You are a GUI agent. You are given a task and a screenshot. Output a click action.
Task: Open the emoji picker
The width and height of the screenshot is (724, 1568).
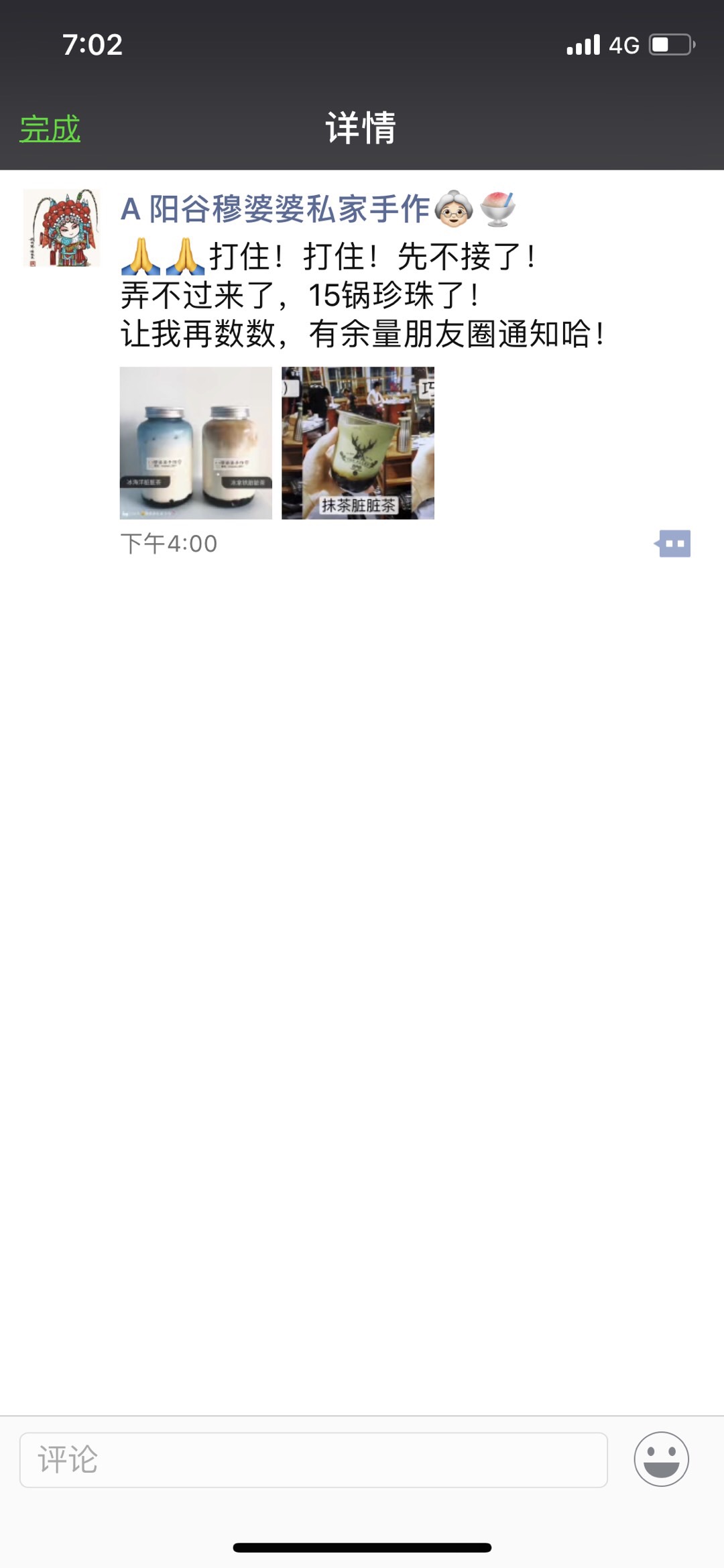click(661, 1459)
